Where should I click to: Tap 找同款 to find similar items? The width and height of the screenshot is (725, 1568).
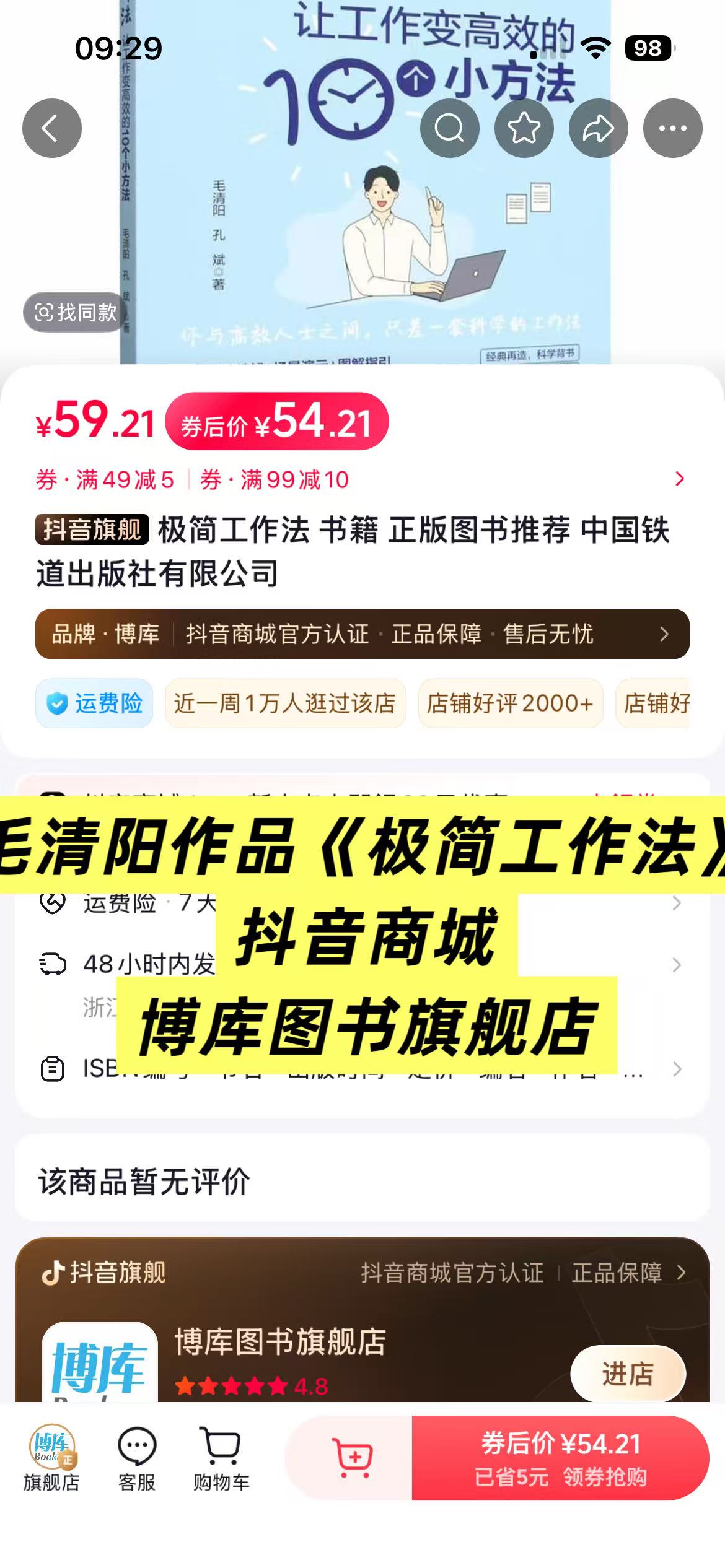76,312
